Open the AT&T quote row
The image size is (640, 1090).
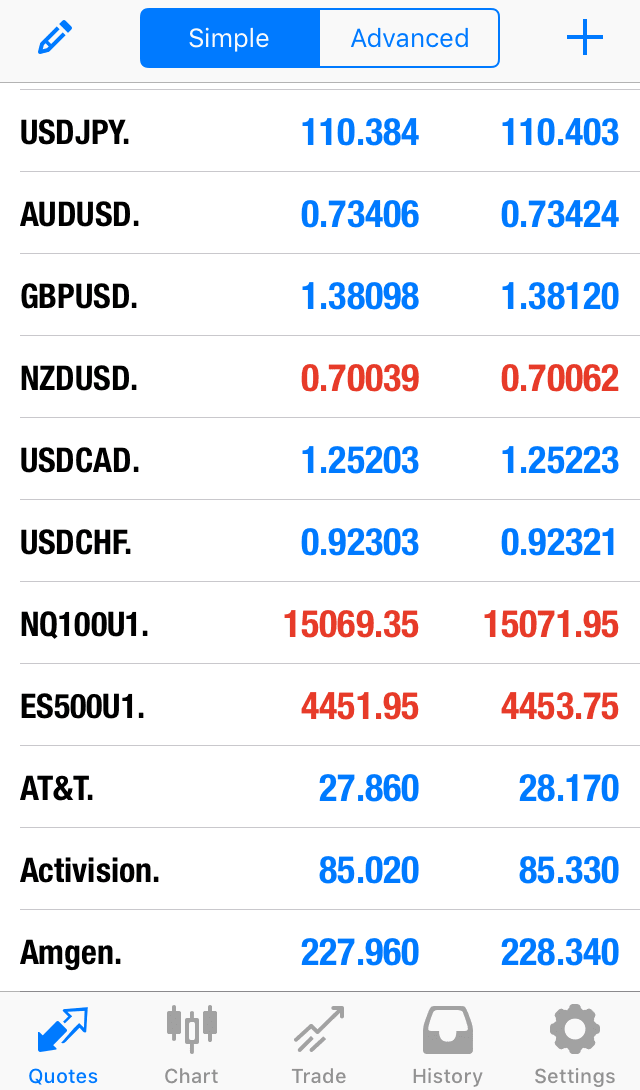click(x=320, y=788)
